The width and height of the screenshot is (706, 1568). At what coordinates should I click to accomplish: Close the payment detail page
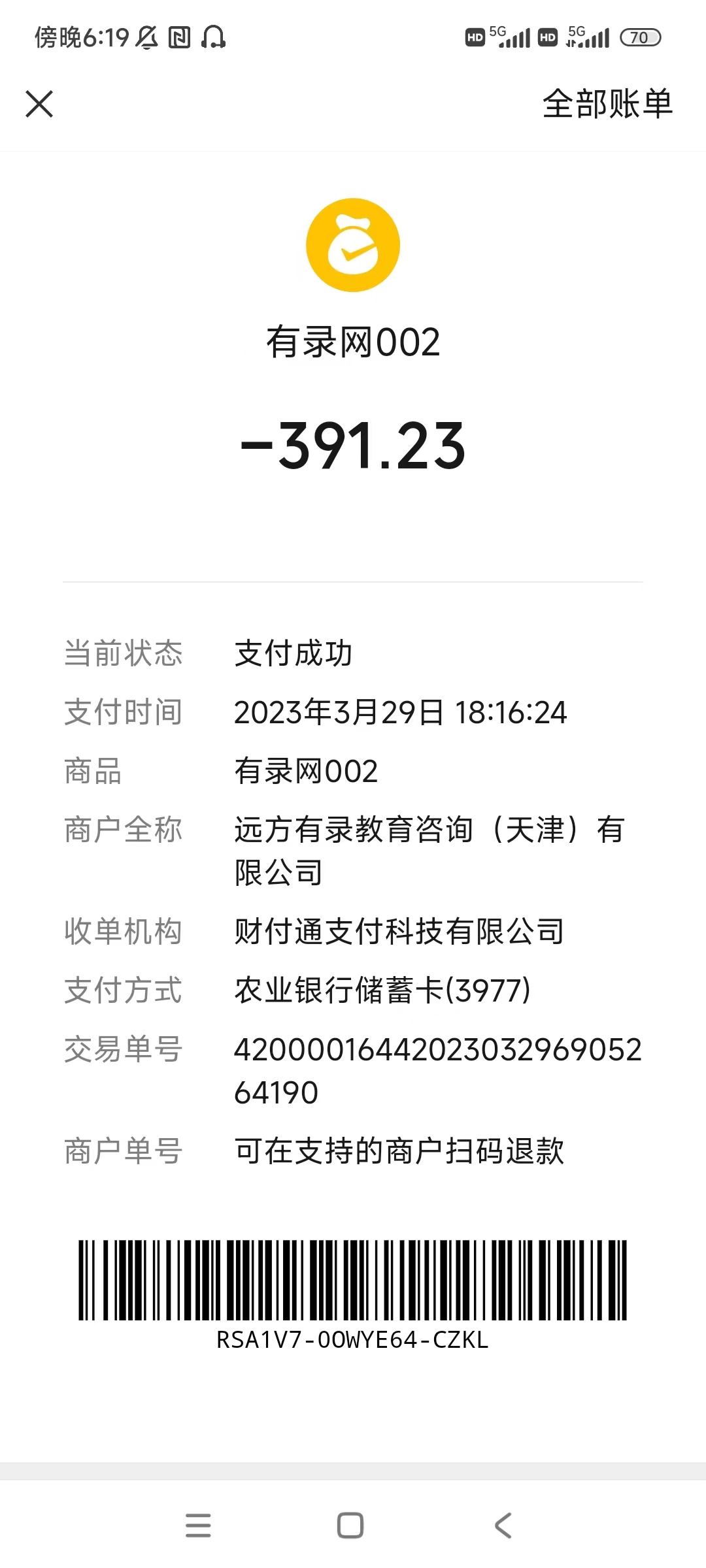point(39,104)
